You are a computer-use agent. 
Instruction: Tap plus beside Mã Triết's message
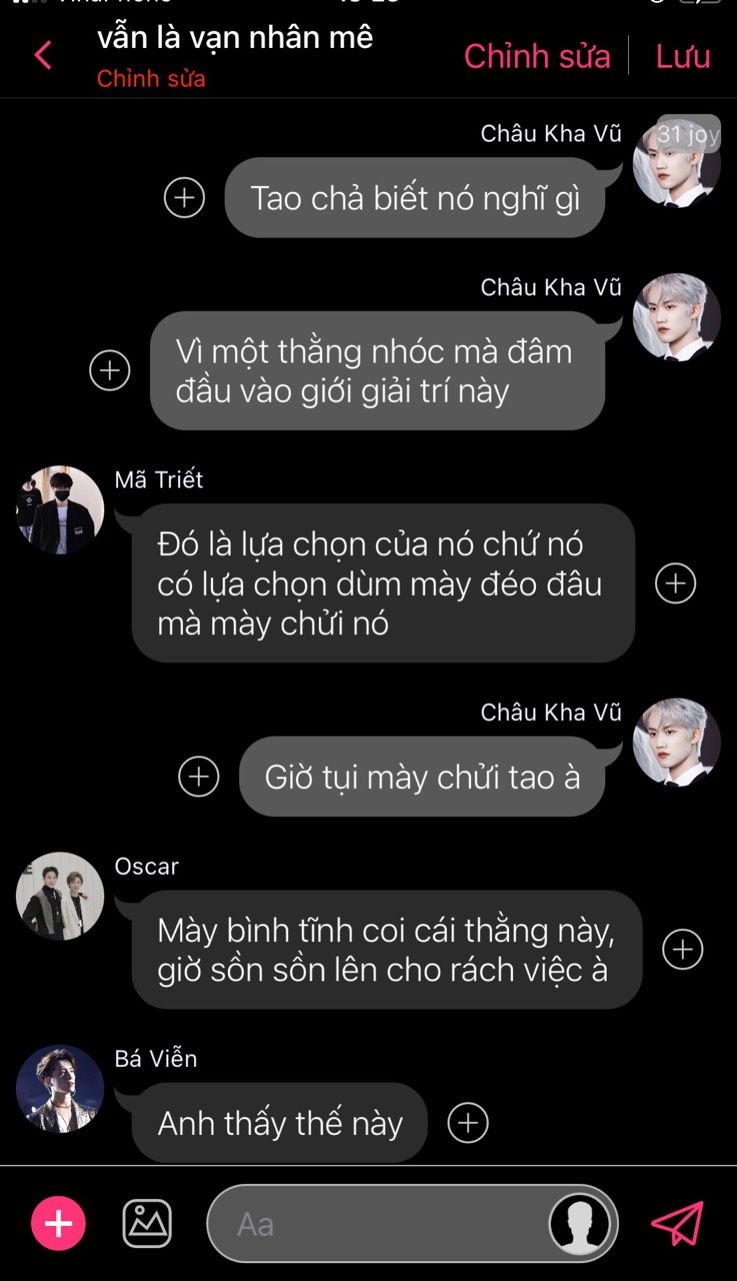[675, 583]
